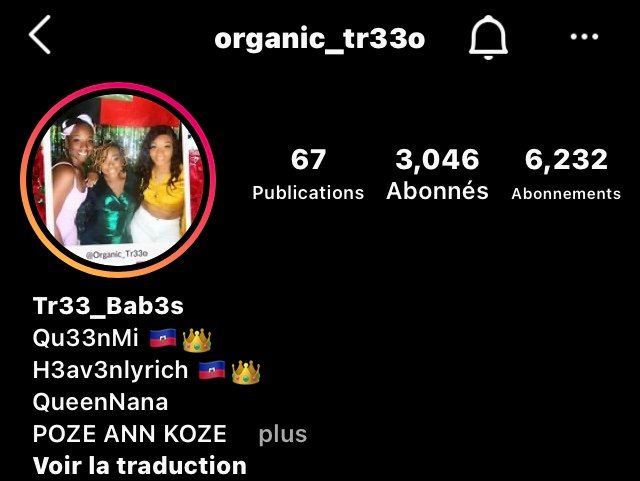View the 3,046 Abonnés followers list
Viewport: 640px width, 481px height.
pyautogui.click(x=437, y=173)
